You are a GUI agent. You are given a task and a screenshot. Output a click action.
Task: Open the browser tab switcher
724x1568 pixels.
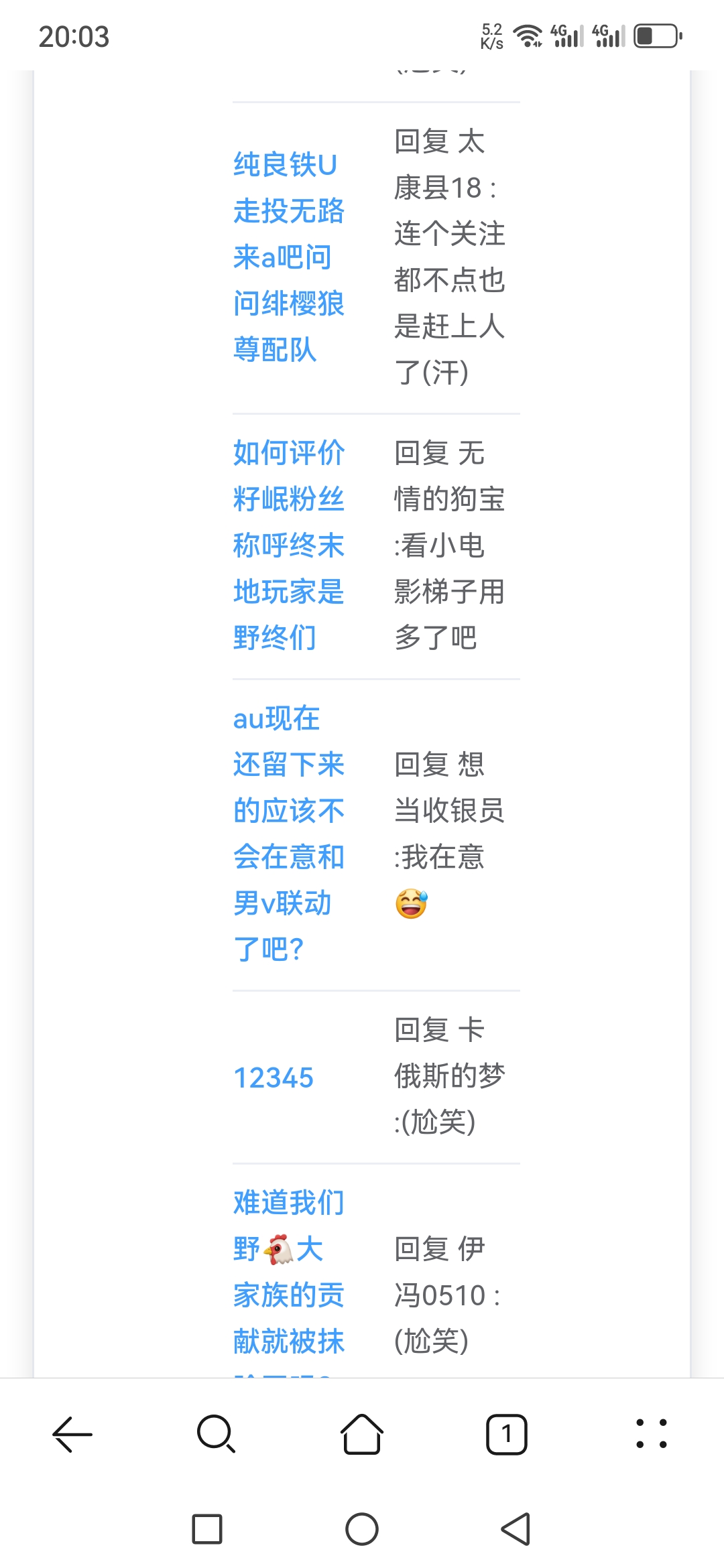pyautogui.click(x=506, y=1434)
